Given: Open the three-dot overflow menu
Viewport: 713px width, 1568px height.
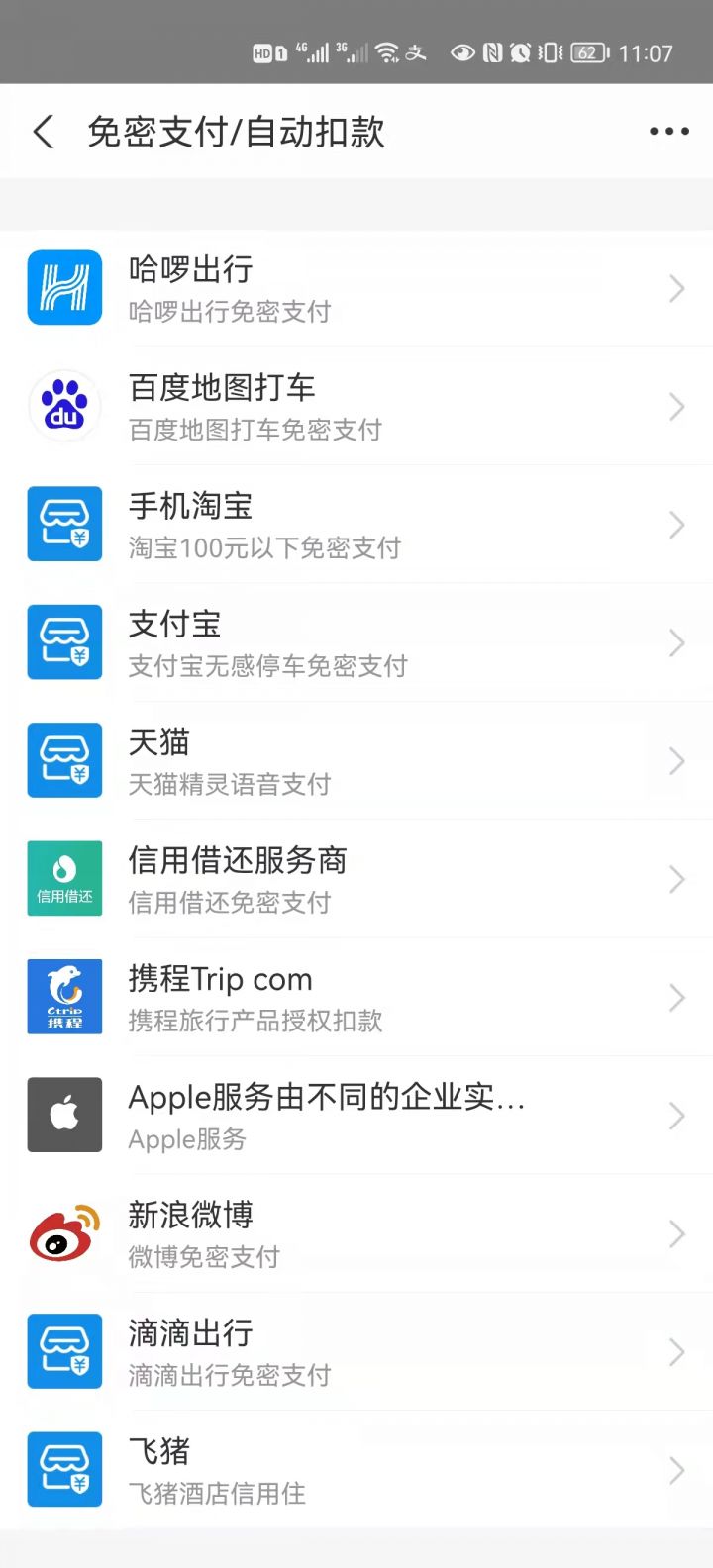Looking at the screenshot, I should (x=668, y=132).
